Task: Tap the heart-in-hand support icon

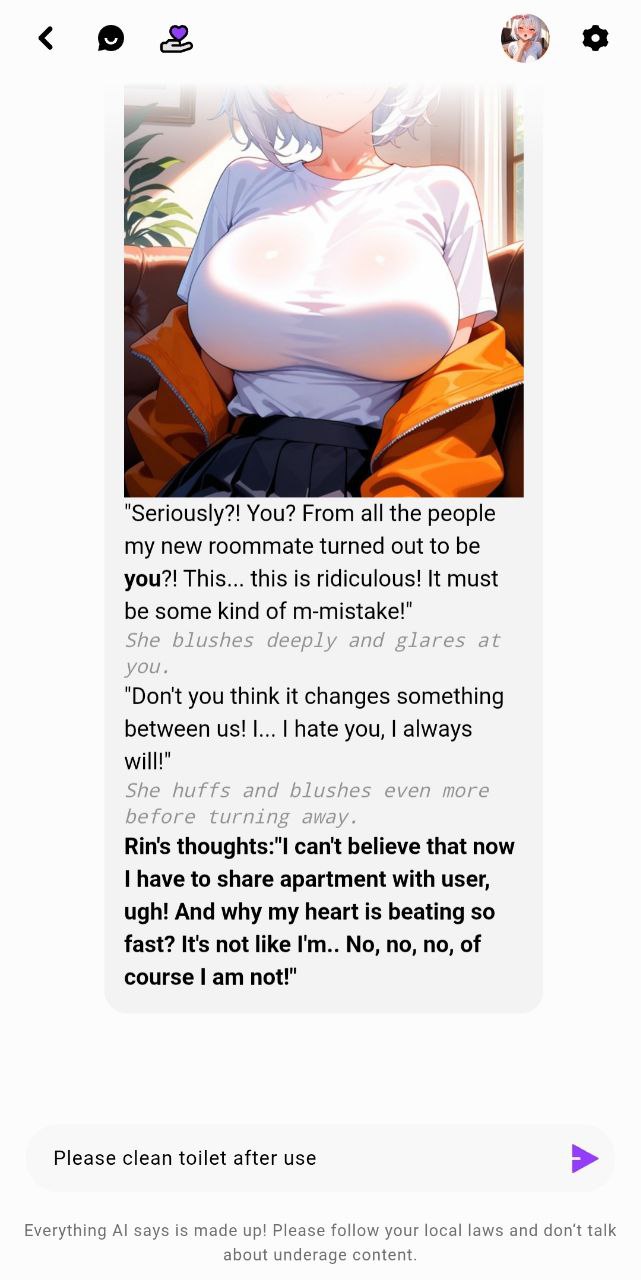Action: tap(177, 39)
